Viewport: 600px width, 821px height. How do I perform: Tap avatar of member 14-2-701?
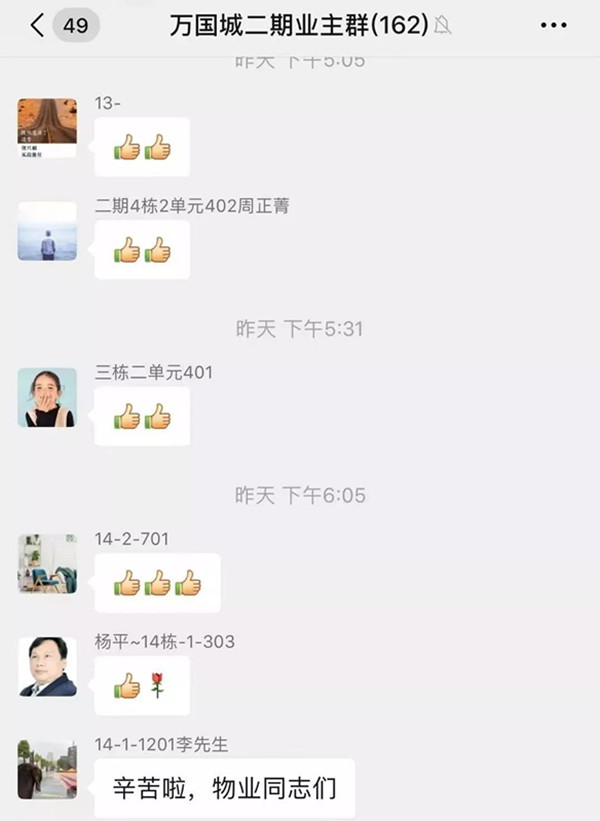pos(47,564)
